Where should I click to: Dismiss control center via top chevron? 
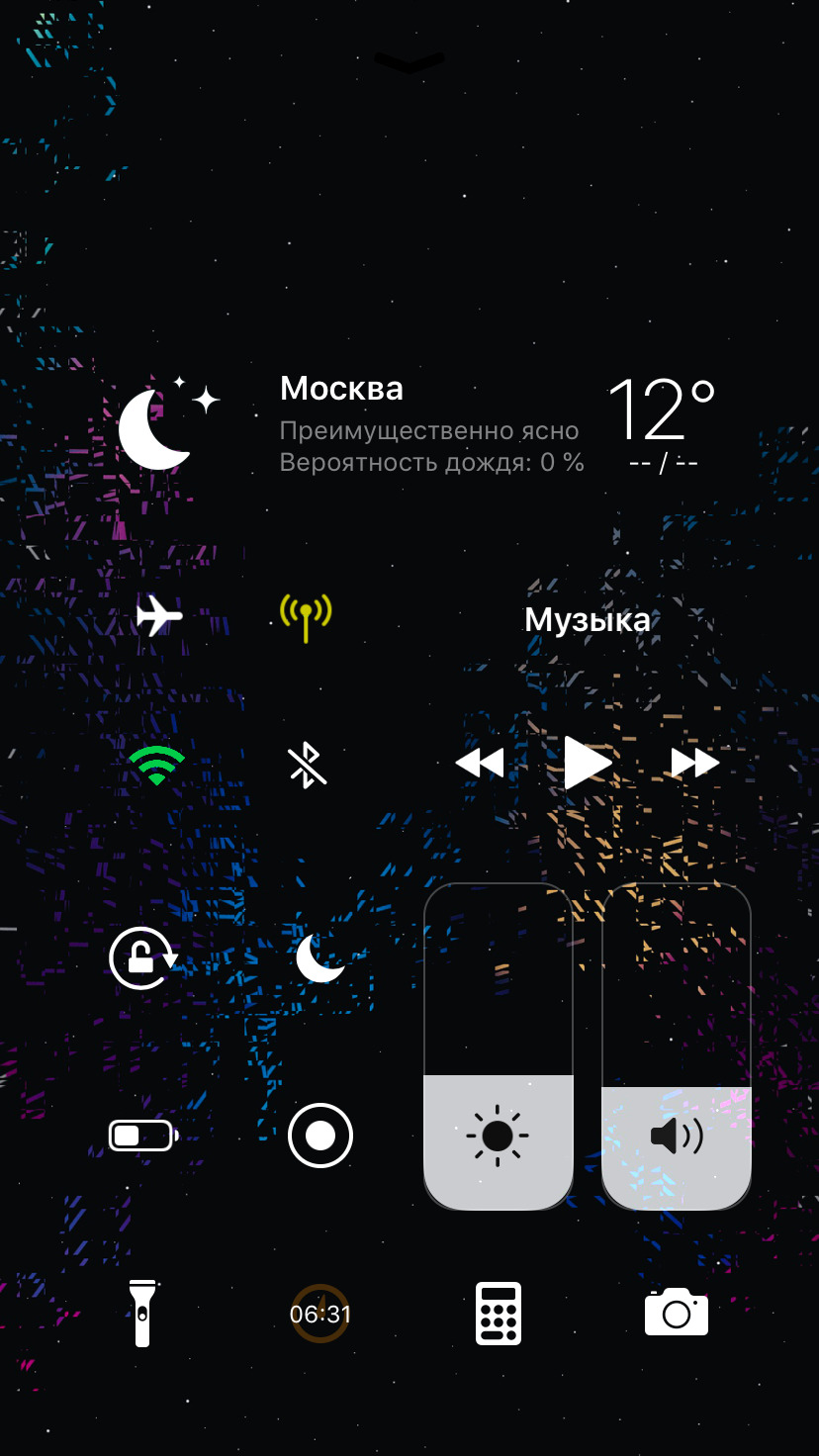click(409, 63)
